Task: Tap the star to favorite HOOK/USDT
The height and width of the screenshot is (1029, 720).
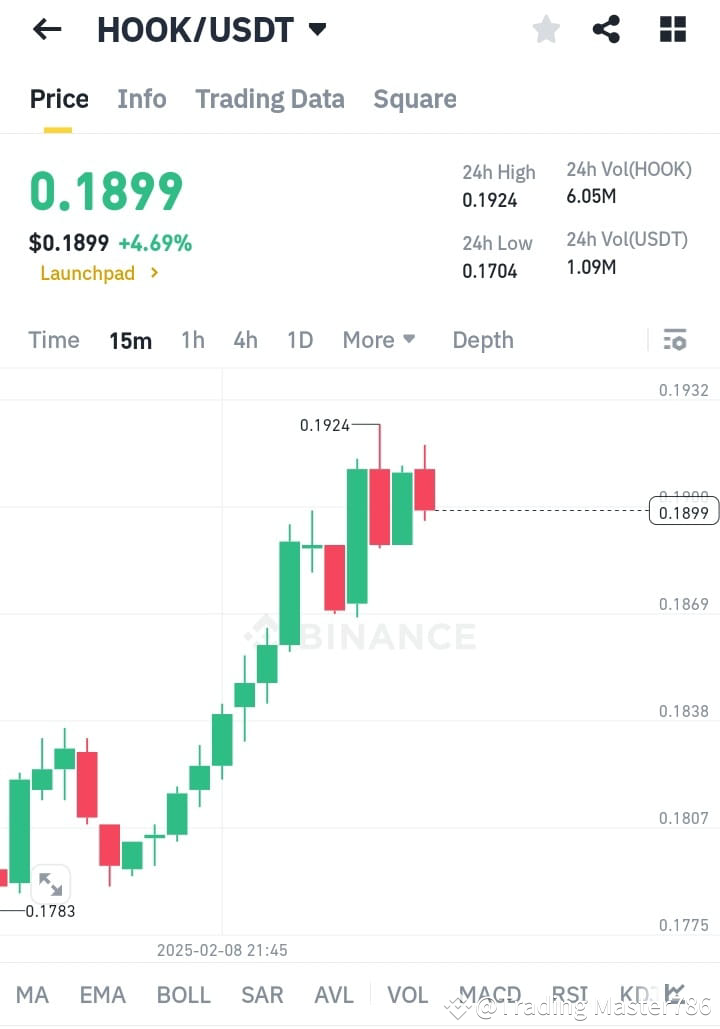Action: tap(546, 29)
